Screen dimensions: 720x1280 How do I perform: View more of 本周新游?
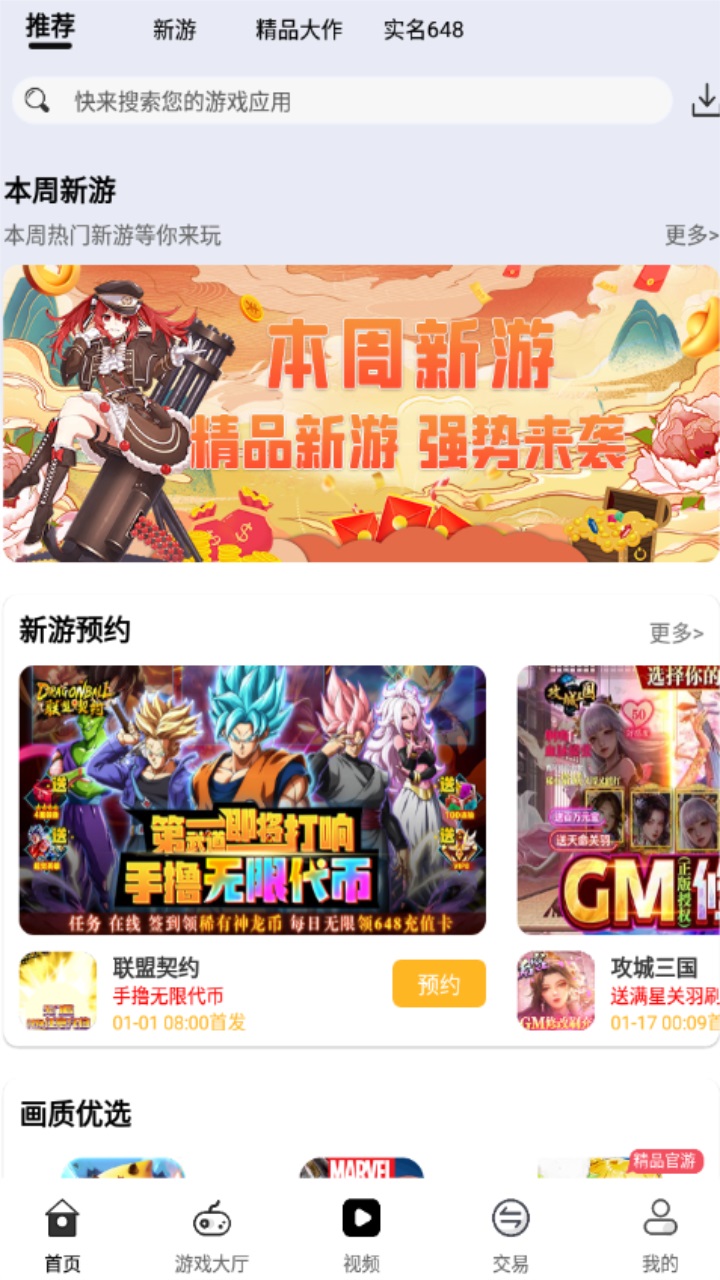[x=691, y=235]
